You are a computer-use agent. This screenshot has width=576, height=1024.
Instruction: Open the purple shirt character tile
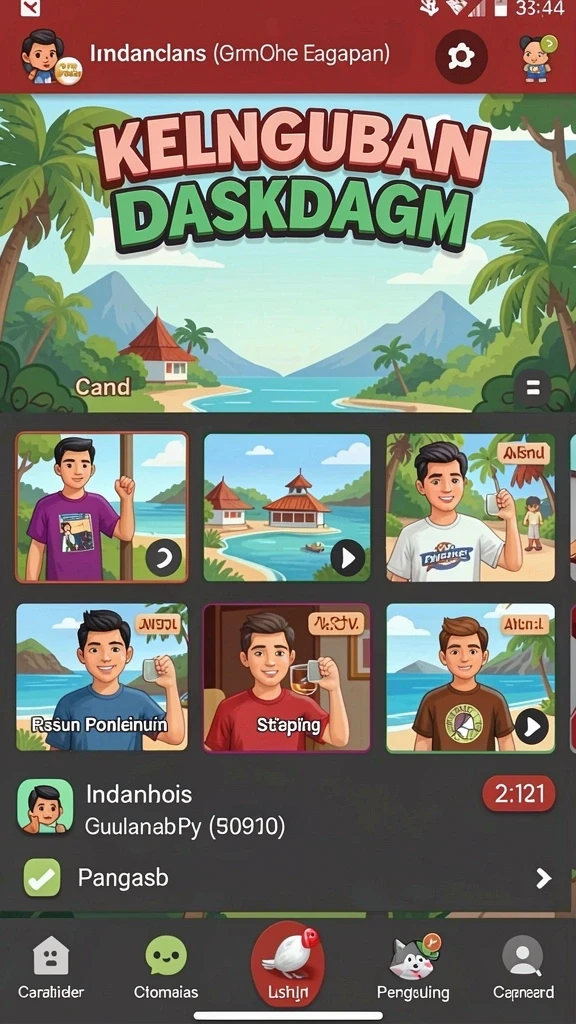(102, 507)
